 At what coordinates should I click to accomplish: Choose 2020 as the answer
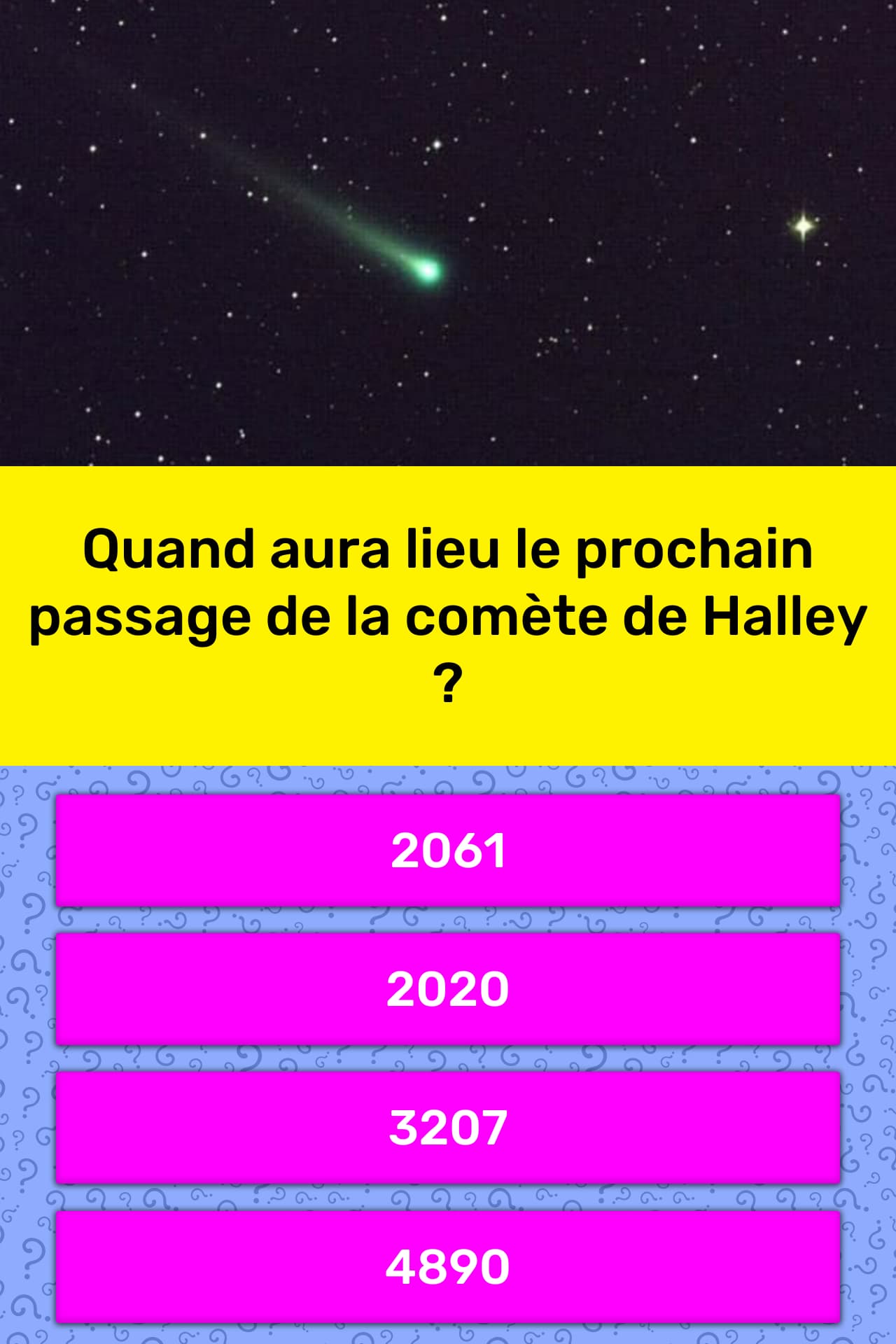[x=448, y=989]
